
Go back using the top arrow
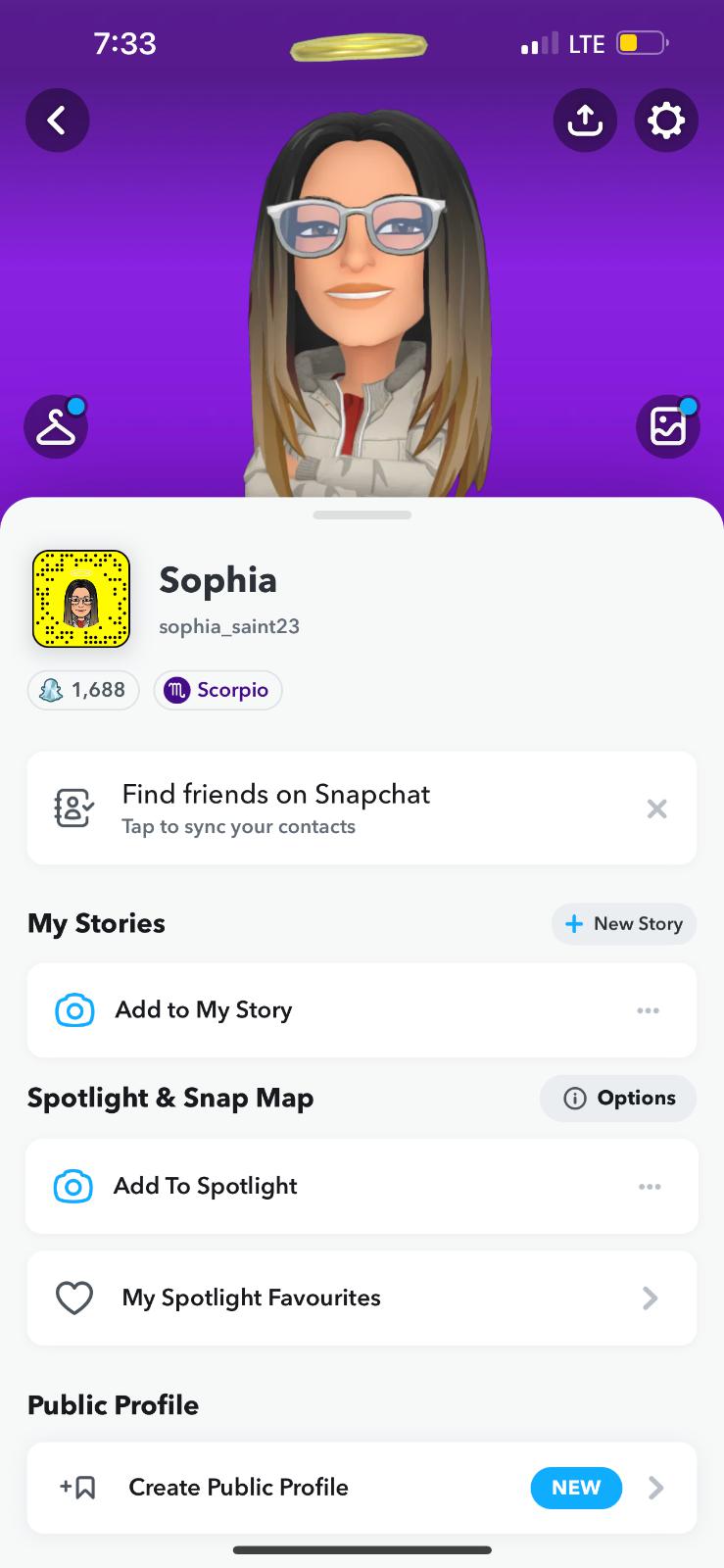pos(57,121)
